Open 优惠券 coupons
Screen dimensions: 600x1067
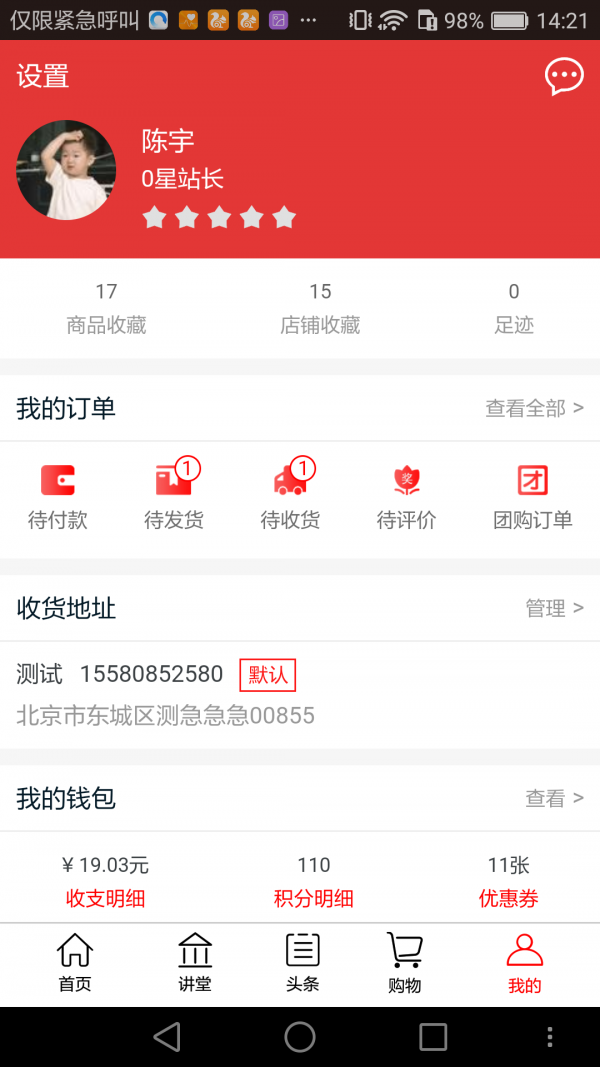509,897
